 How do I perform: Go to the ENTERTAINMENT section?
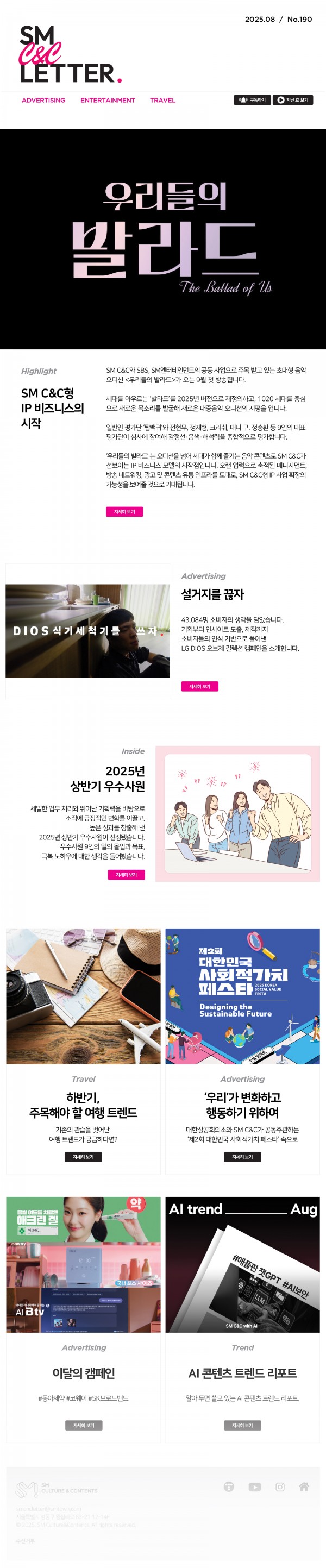click(108, 101)
